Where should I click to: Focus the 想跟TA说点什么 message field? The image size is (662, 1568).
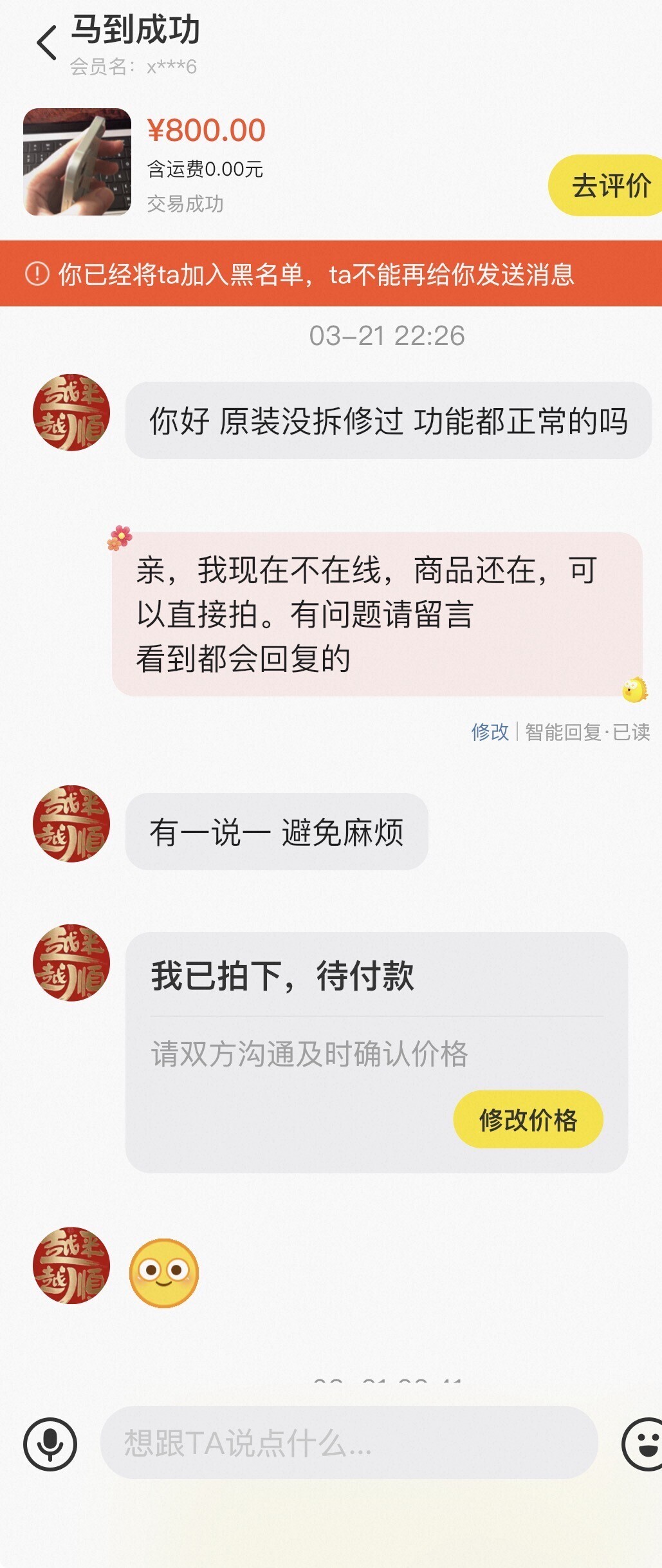349,1442
